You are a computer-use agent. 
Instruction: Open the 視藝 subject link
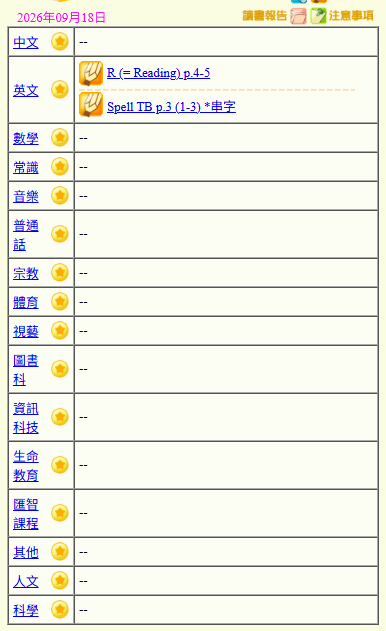coord(26,331)
